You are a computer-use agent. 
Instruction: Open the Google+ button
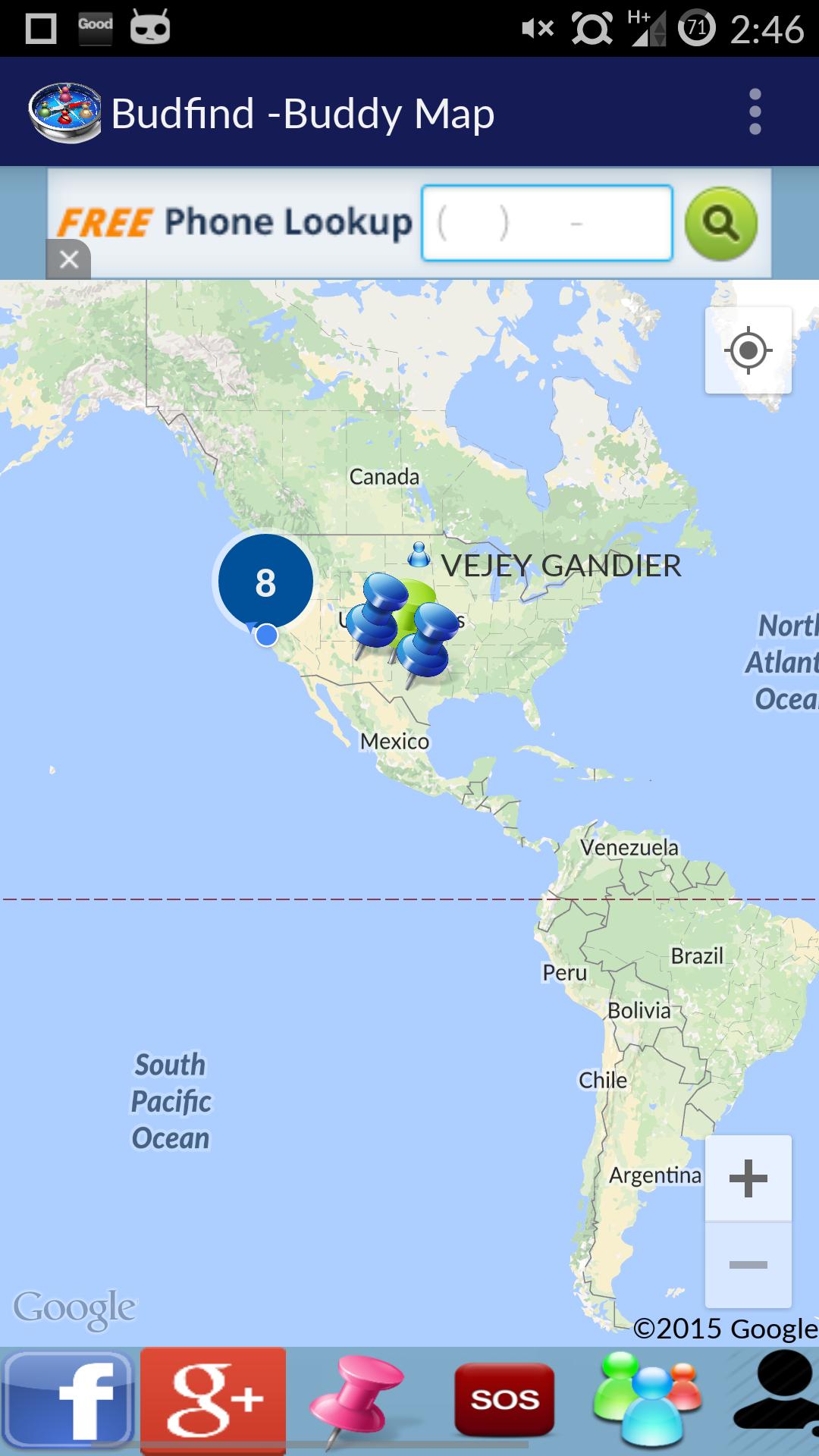click(213, 1399)
